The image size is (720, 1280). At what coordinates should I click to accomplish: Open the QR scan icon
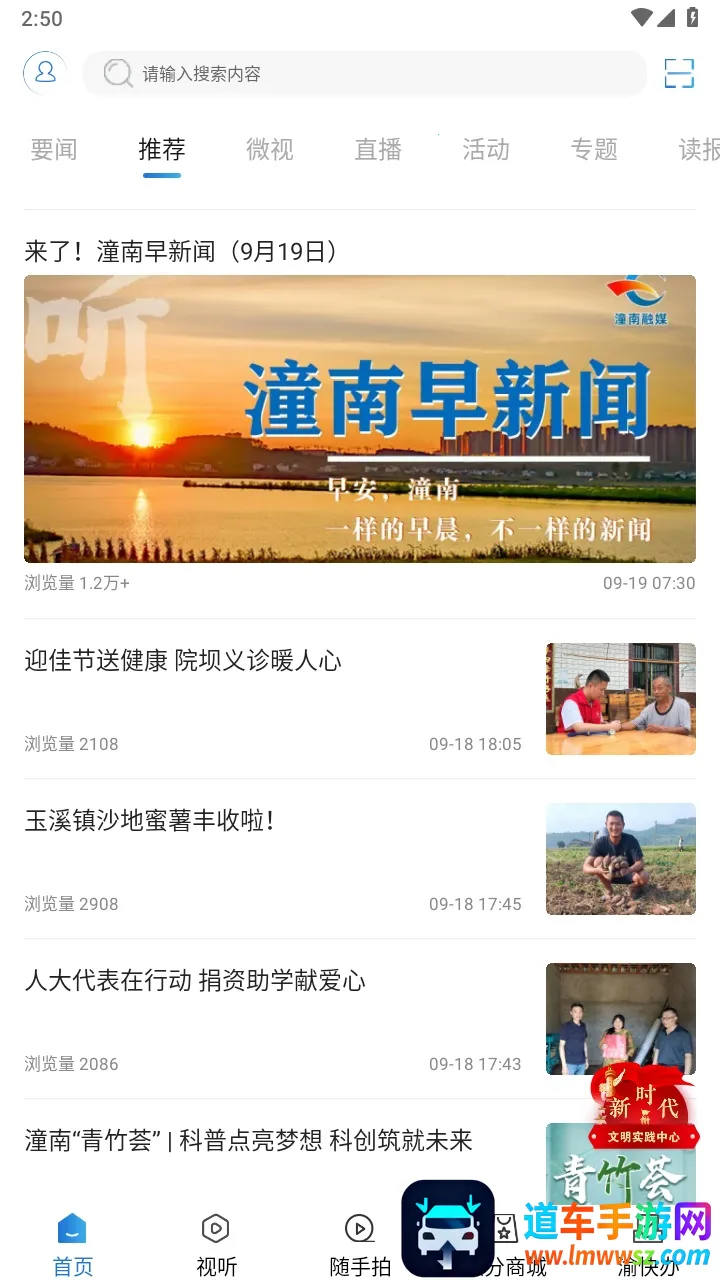[679, 73]
